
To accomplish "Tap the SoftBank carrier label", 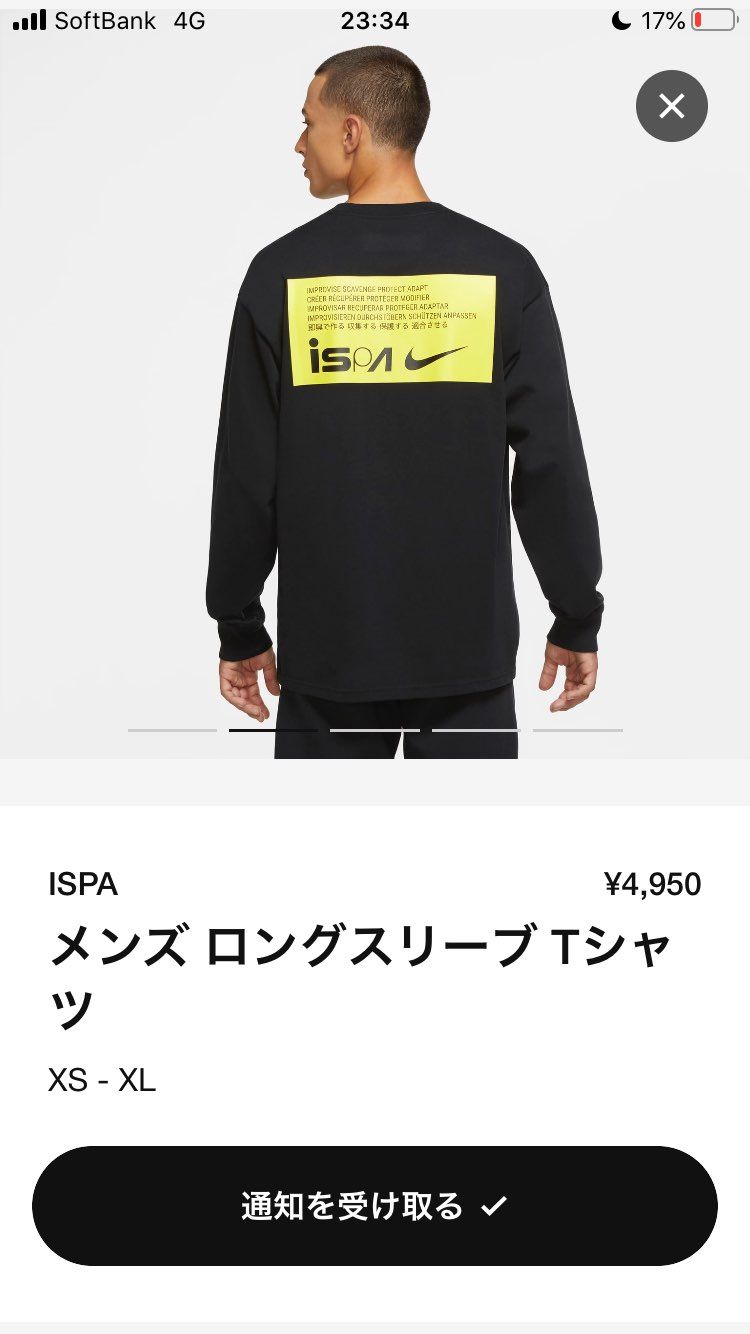I will (105, 19).
